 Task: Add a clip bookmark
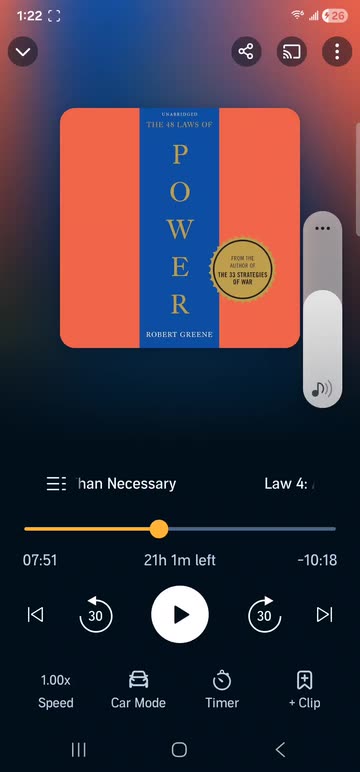(x=304, y=690)
